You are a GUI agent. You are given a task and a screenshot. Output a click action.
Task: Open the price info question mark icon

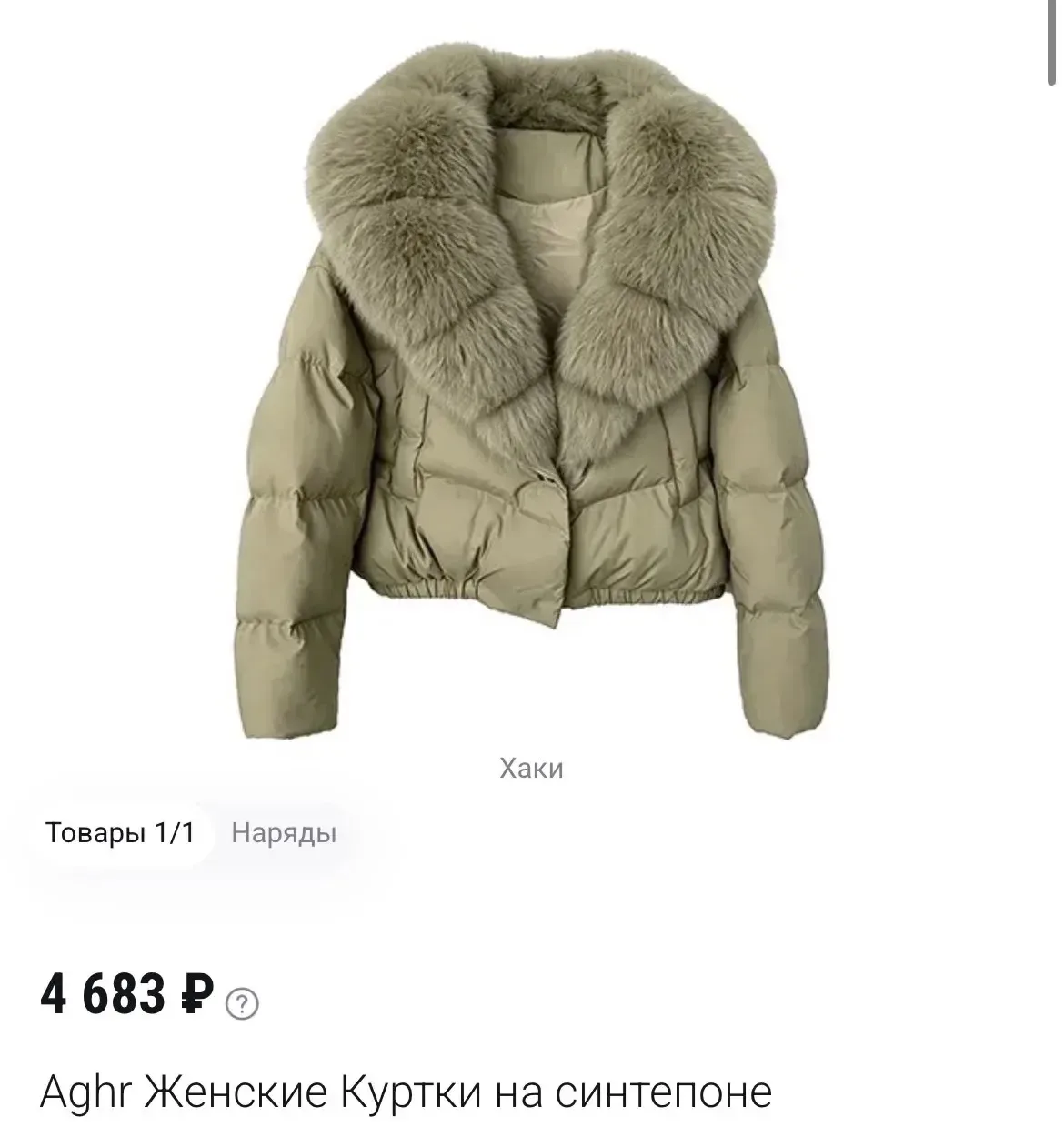point(242,1005)
